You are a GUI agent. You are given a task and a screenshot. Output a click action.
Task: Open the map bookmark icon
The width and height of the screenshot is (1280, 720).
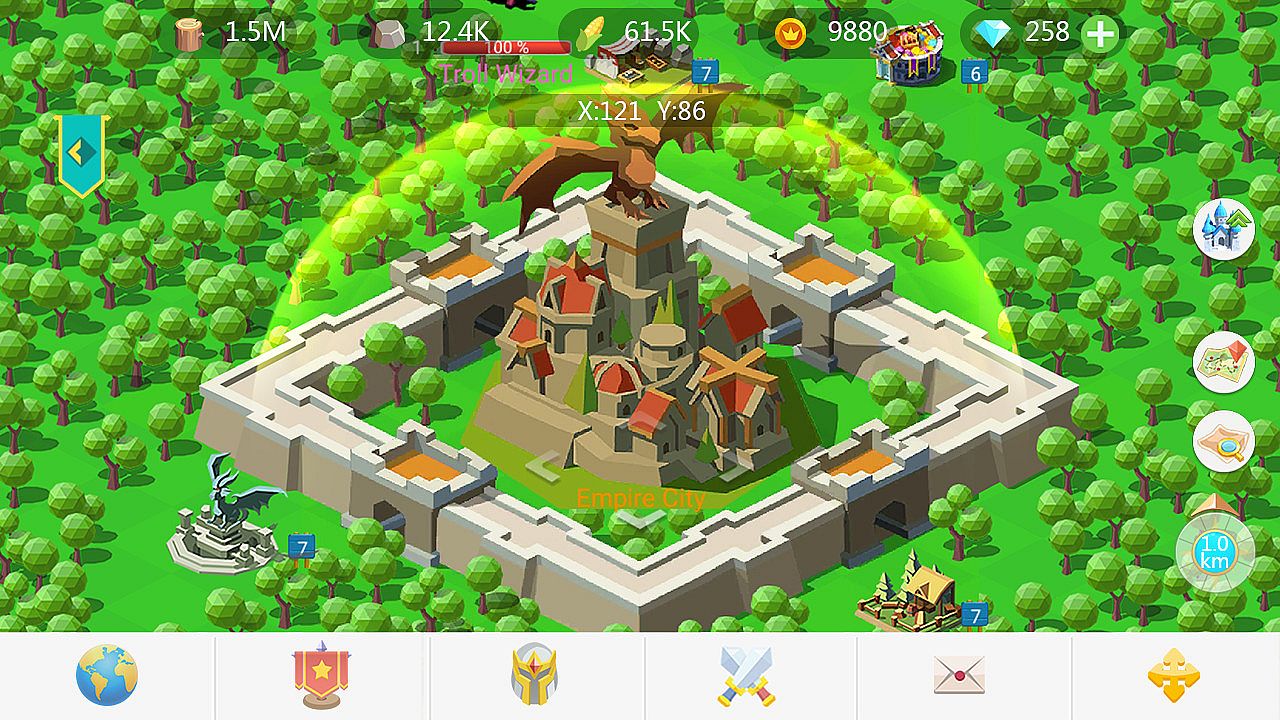[1224, 361]
